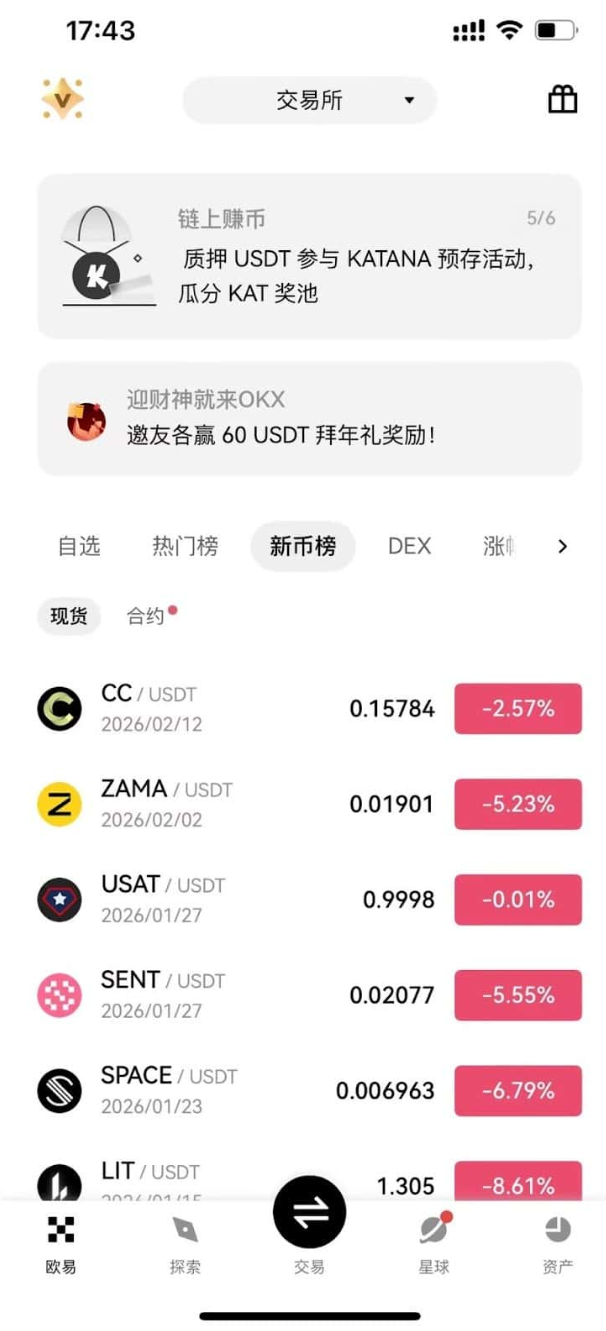
Task: Open the 迎财神就来OKX invite banner
Action: pos(310,418)
